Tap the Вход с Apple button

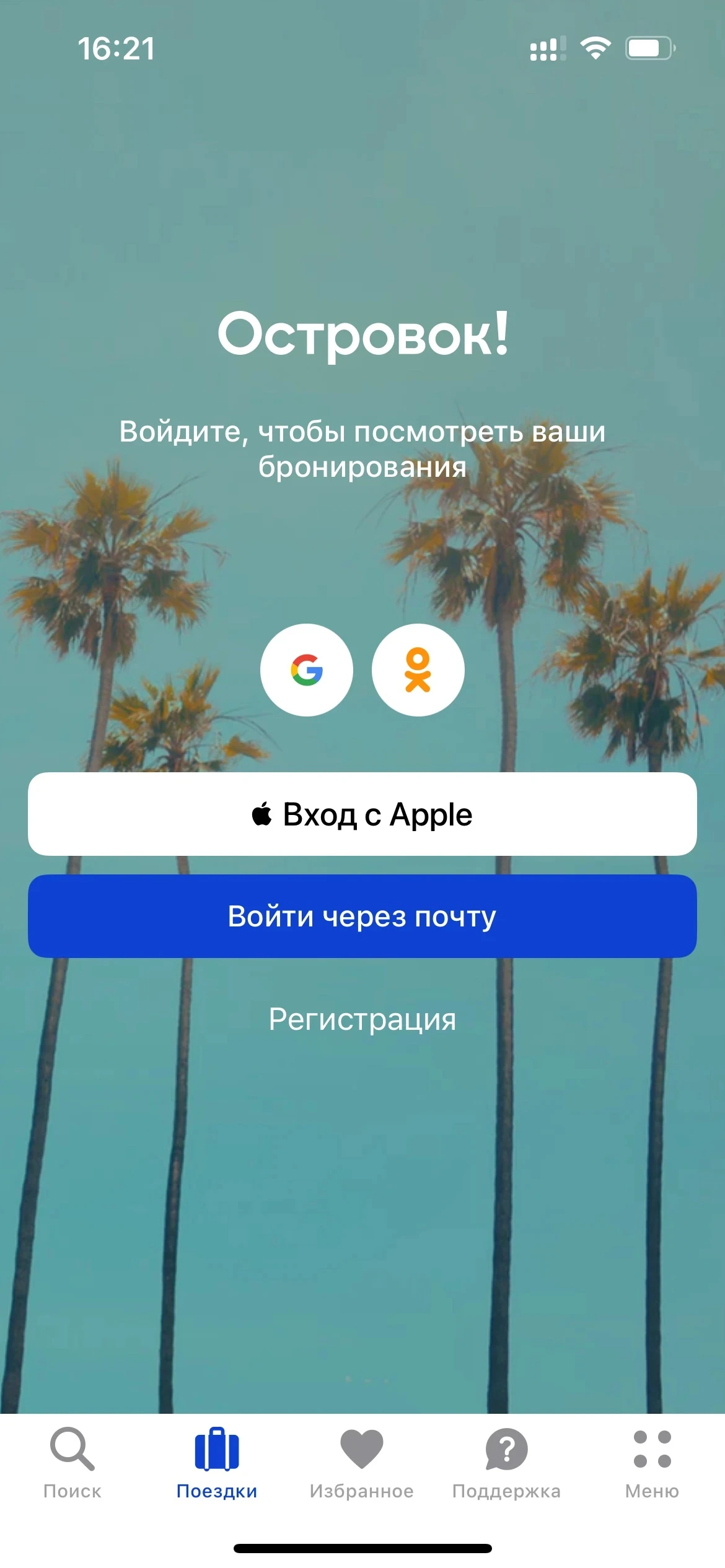click(362, 814)
